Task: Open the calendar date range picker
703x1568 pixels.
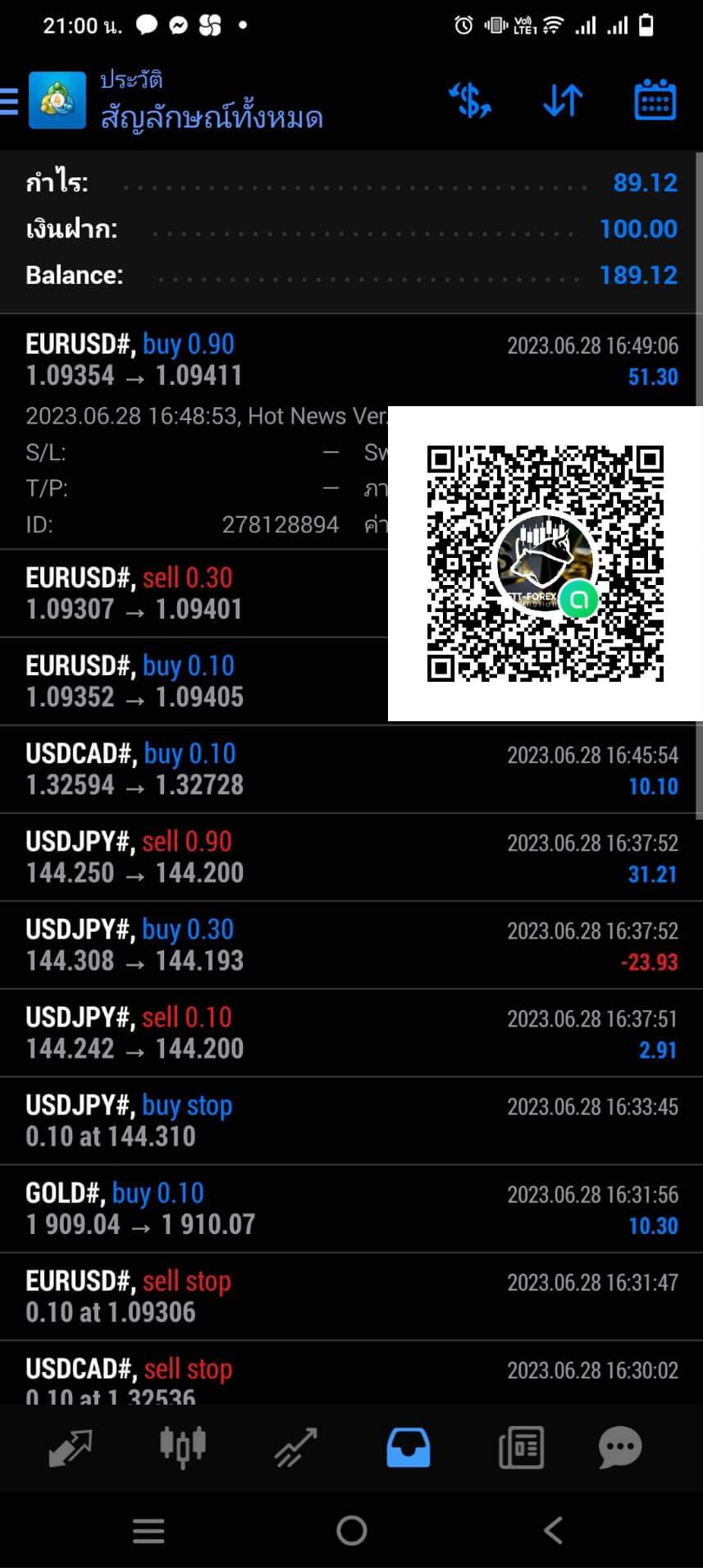Action: point(655,100)
